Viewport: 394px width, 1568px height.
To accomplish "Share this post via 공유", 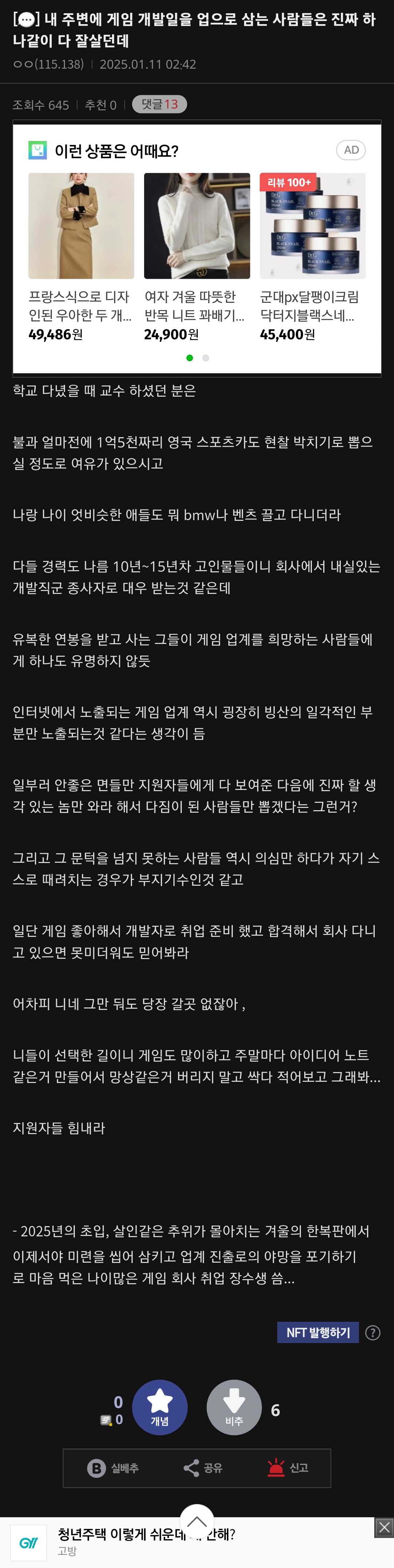I will (x=204, y=1468).
